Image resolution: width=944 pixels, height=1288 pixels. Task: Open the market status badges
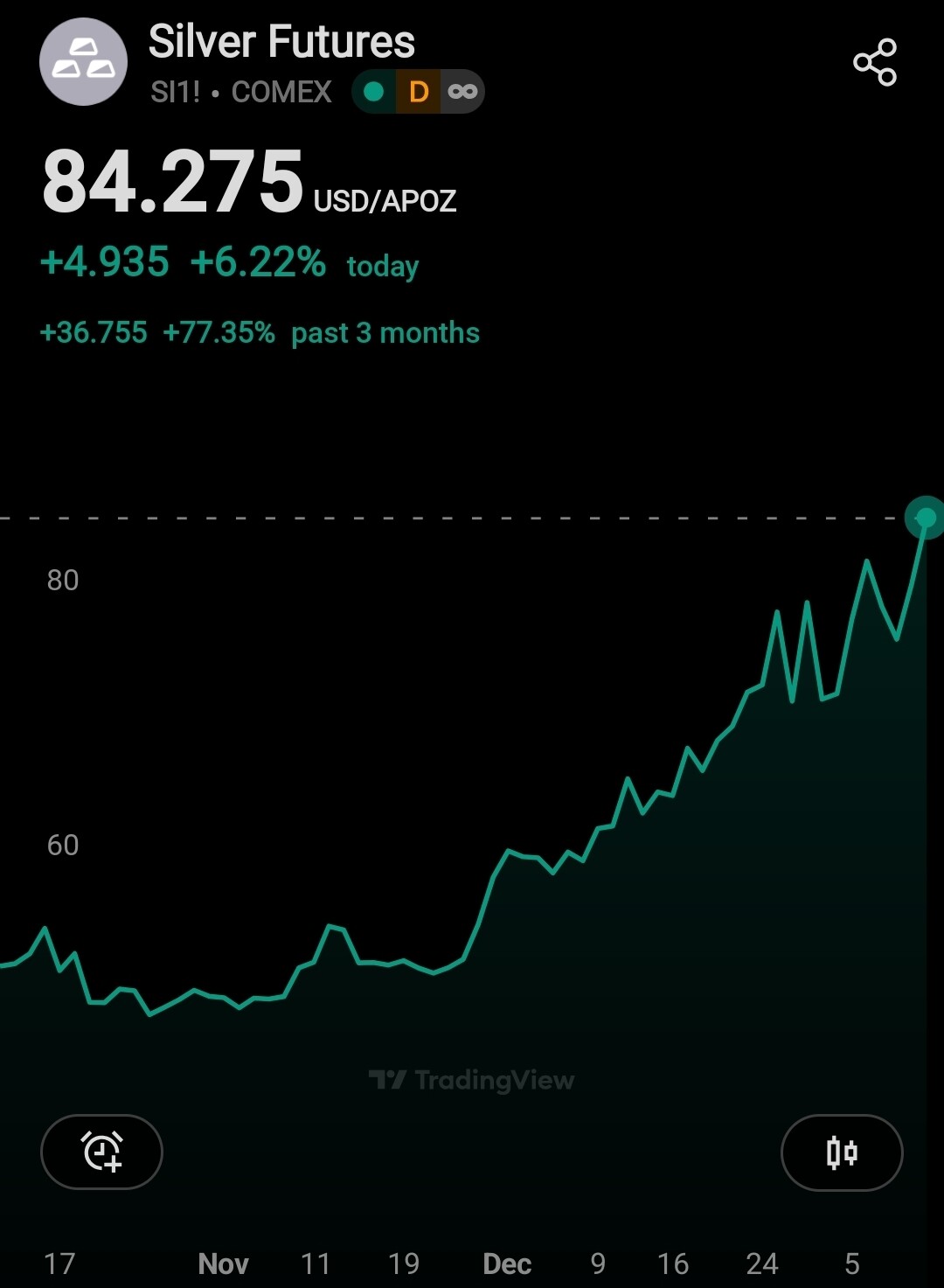tap(418, 92)
